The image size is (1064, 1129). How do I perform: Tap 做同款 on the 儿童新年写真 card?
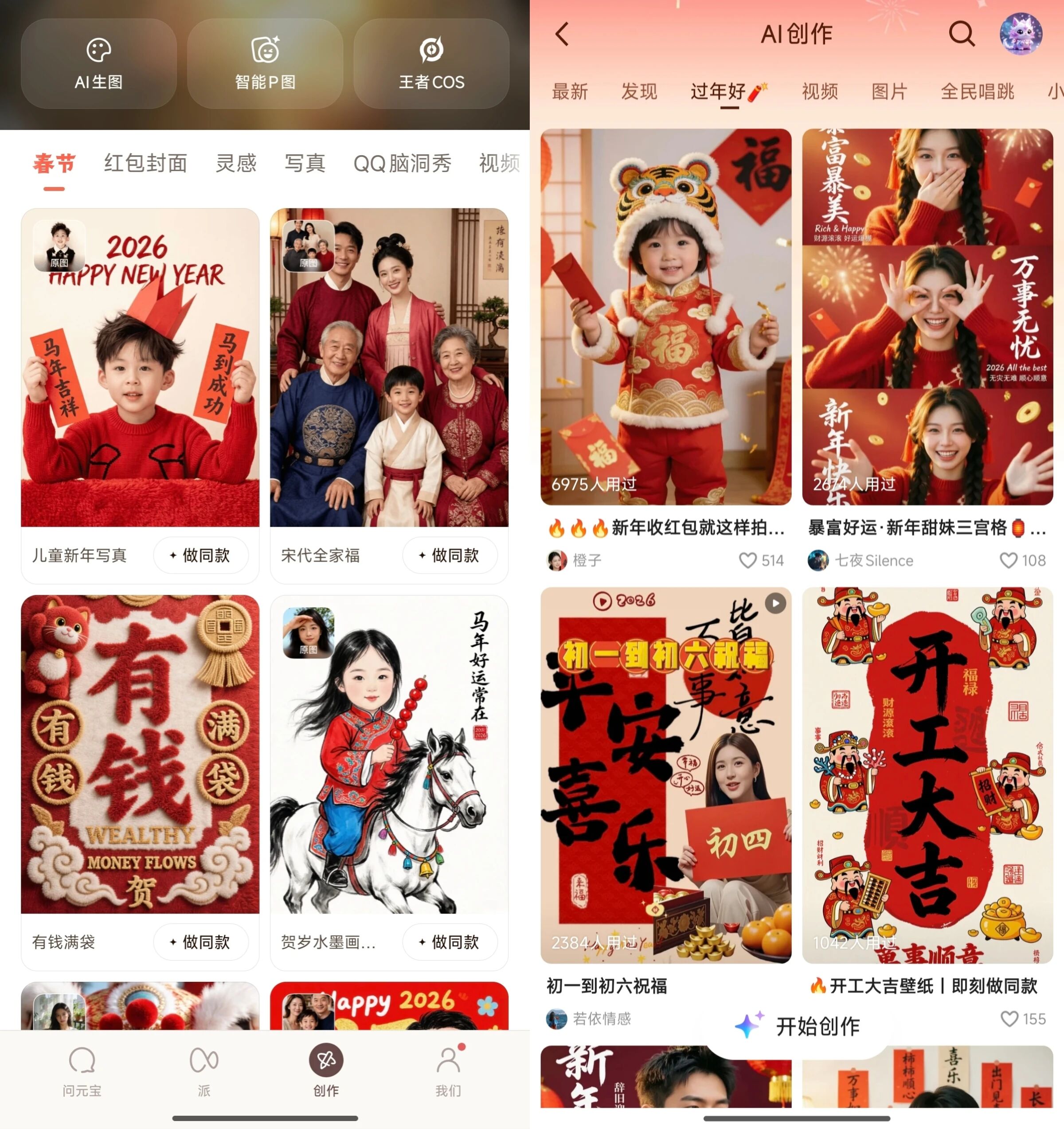point(200,555)
